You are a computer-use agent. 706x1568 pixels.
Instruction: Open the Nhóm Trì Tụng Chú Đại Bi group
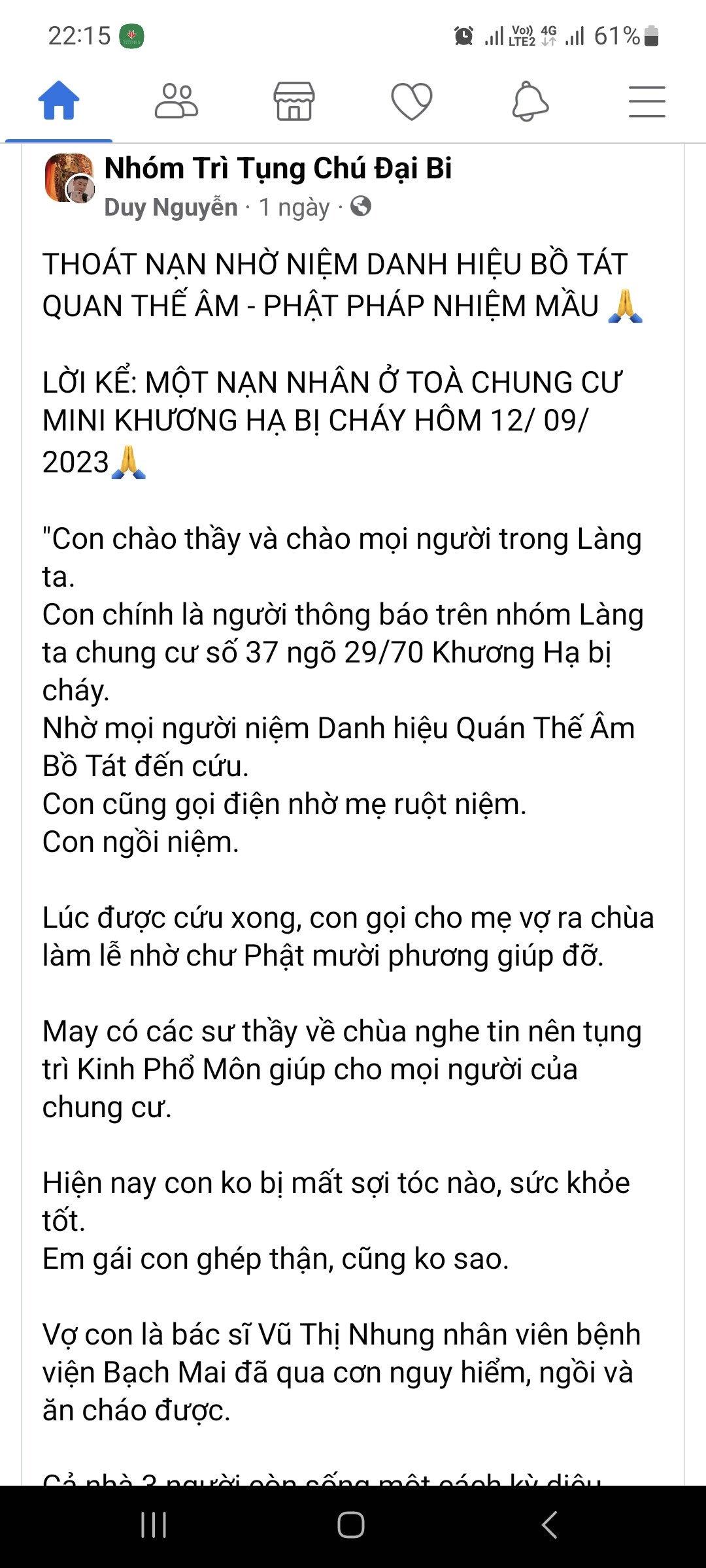(x=278, y=169)
